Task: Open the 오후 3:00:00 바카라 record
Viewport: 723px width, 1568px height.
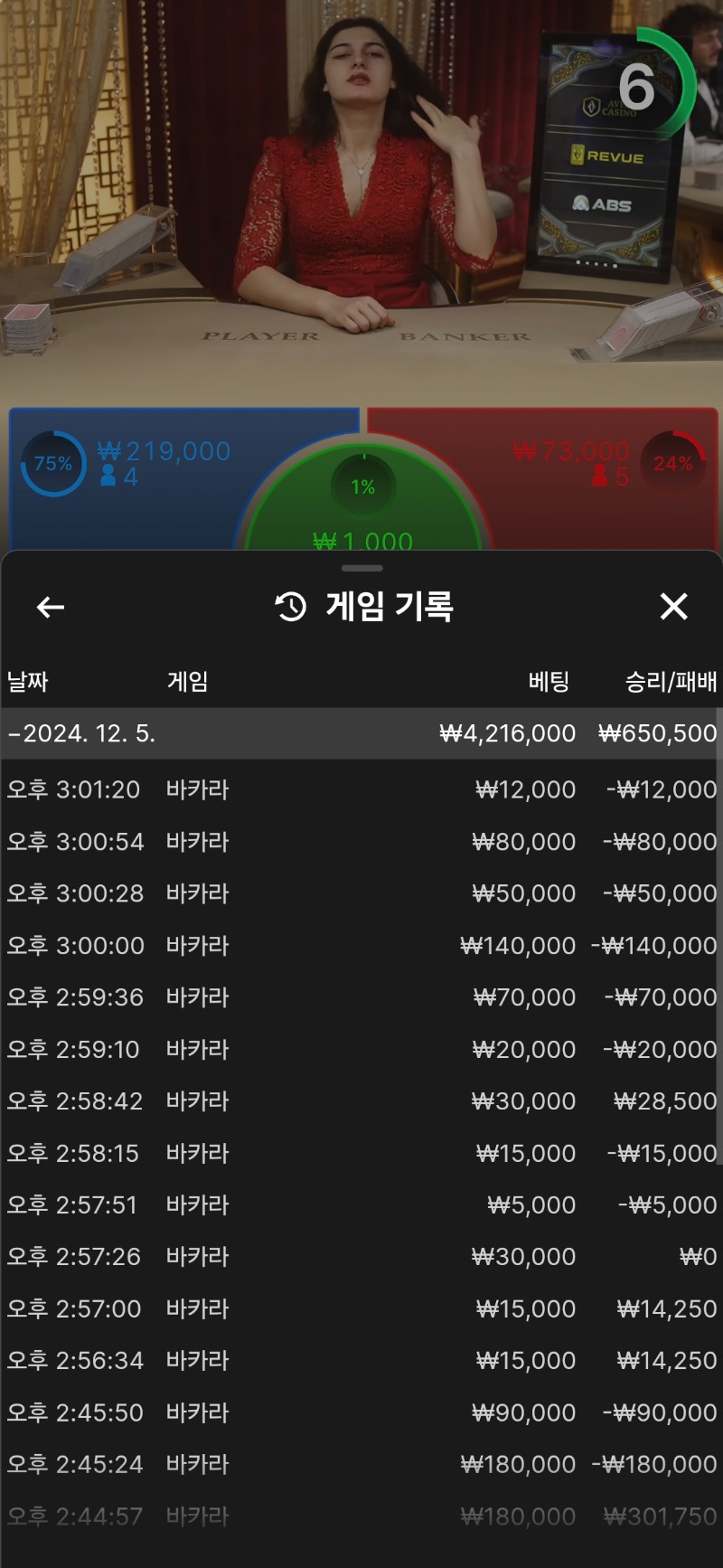Action: point(361,946)
